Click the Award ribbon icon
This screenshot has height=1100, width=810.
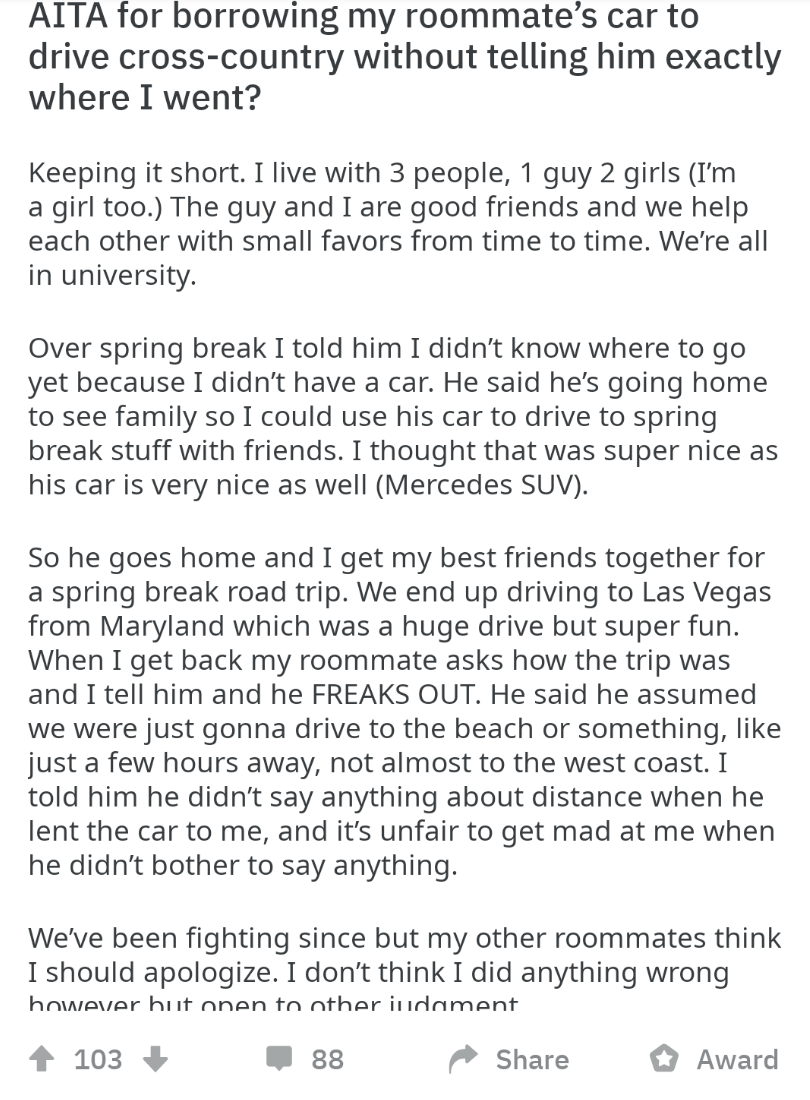point(662,1059)
